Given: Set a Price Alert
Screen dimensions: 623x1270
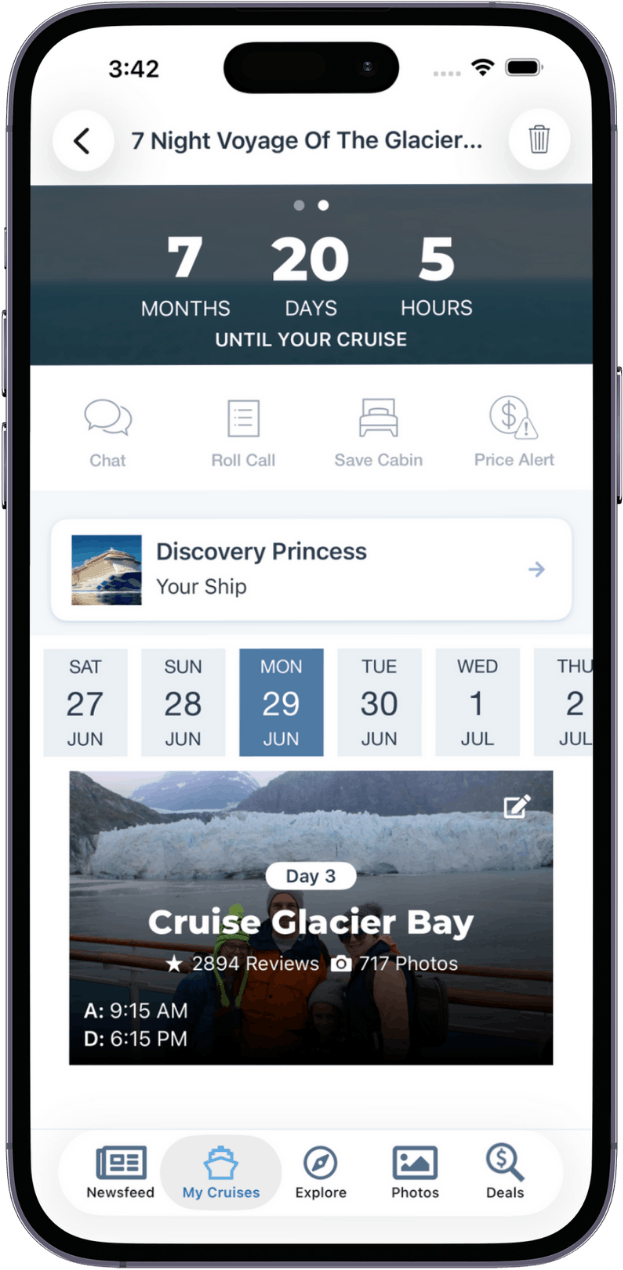Looking at the screenshot, I should [514, 432].
